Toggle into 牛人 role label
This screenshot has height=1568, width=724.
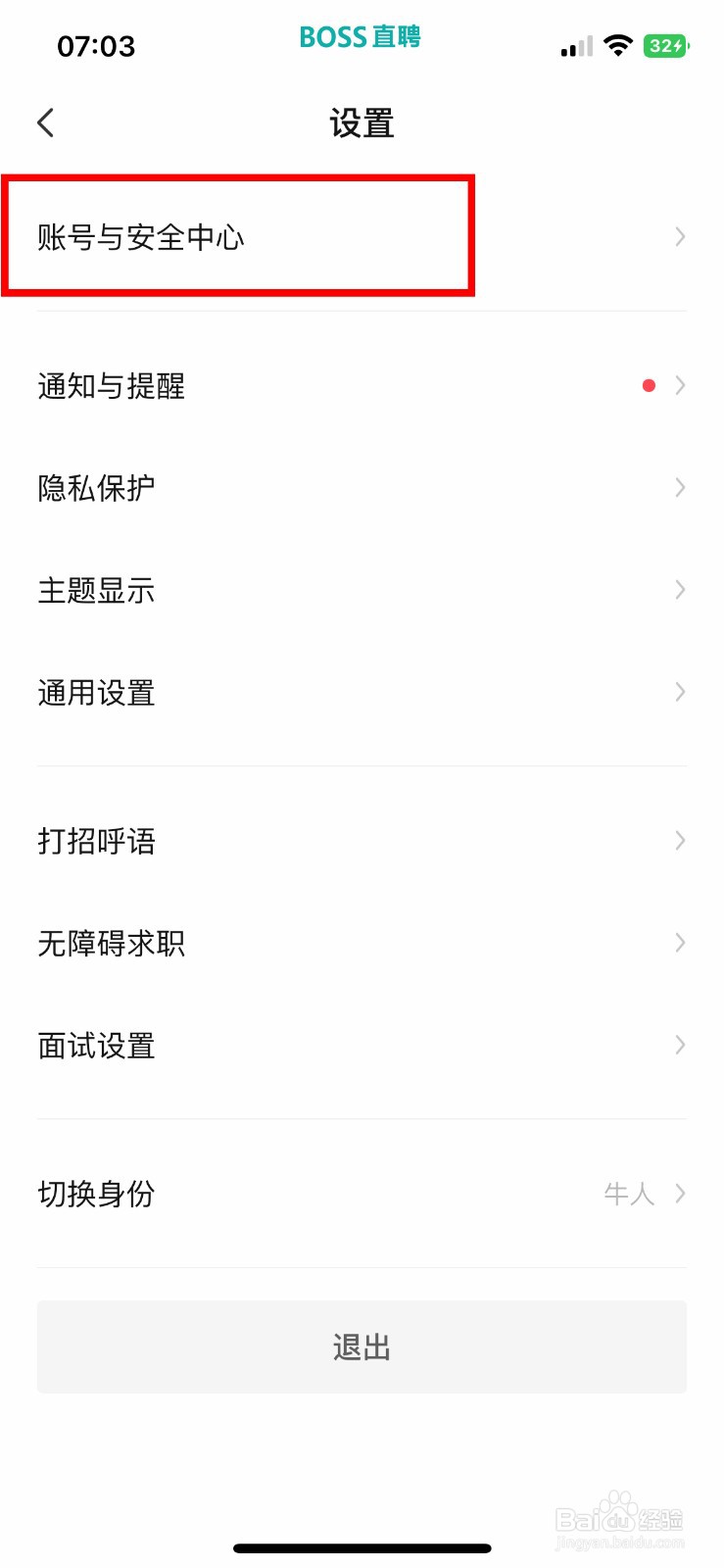coord(628,1194)
